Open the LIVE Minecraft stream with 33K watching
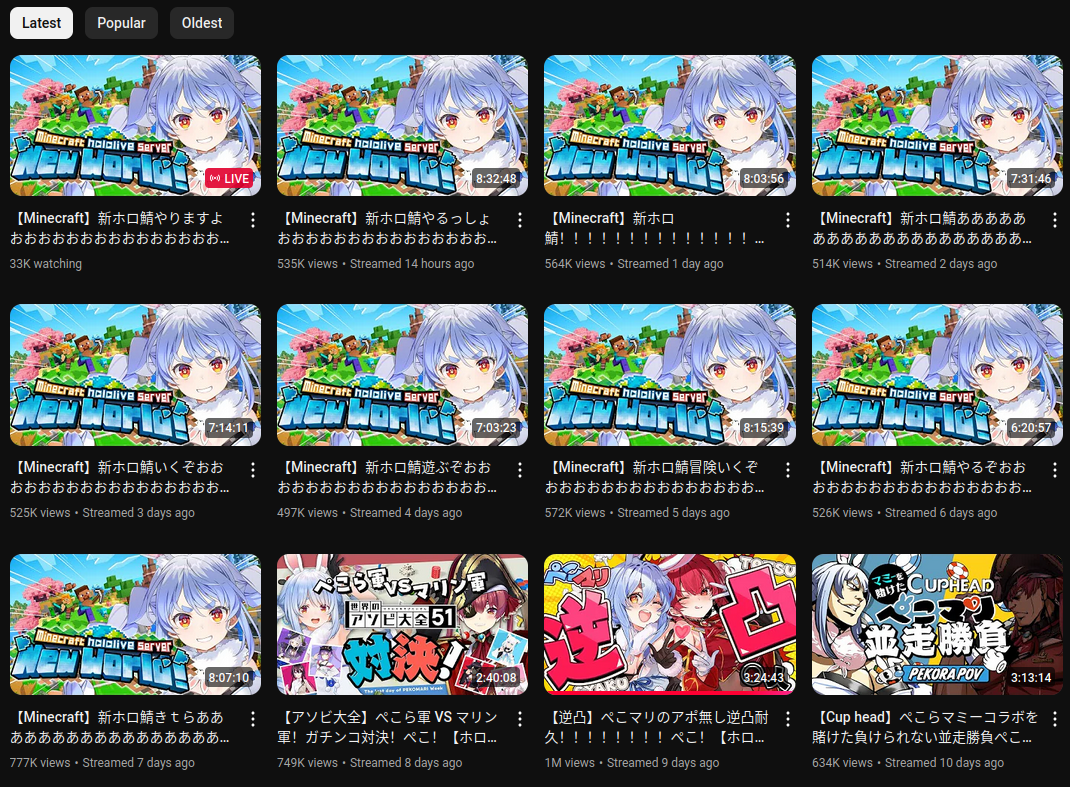The image size is (1070, 787). click(135, 125)
